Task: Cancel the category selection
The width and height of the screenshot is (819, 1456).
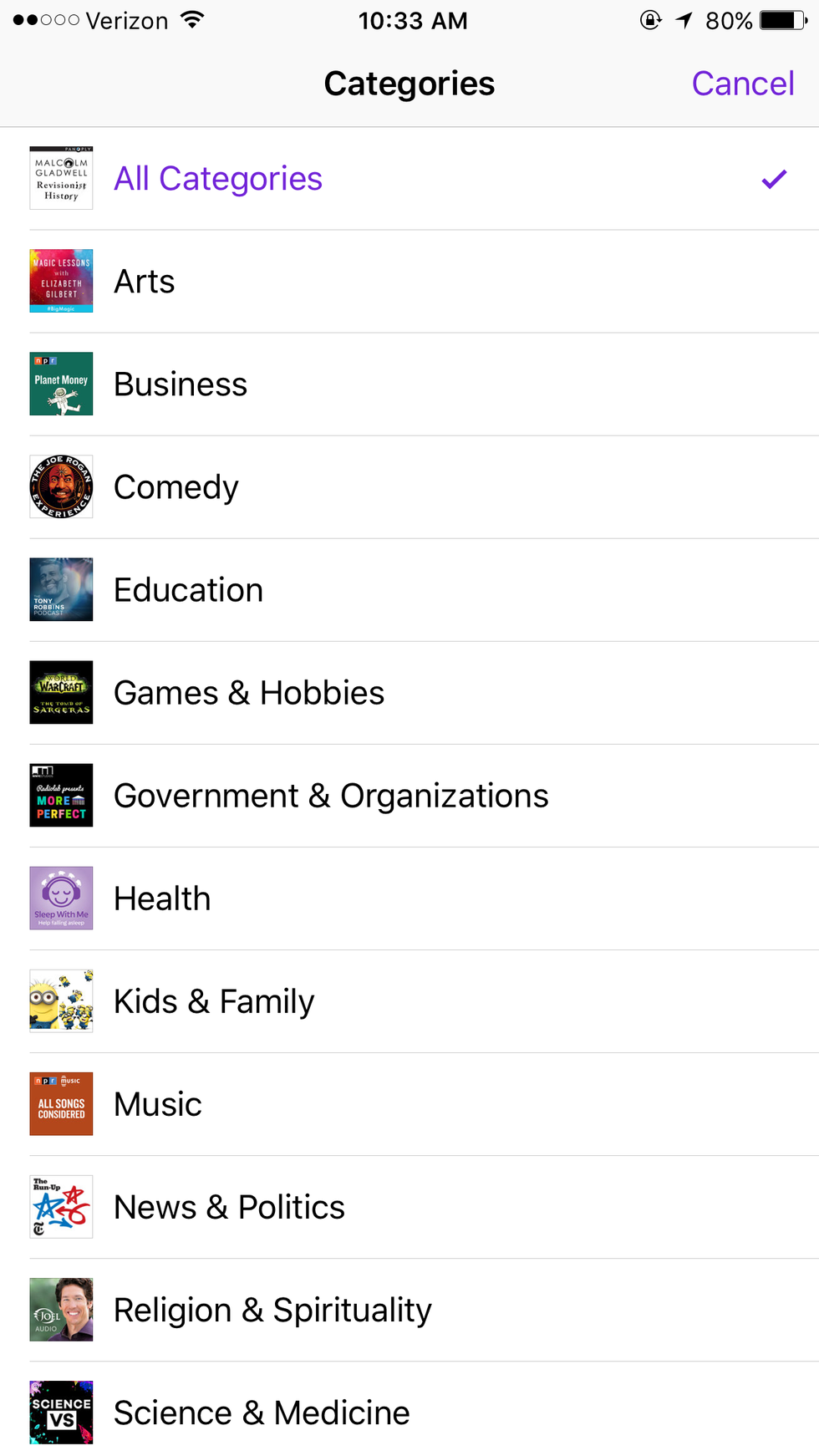Action: [742, 84]
